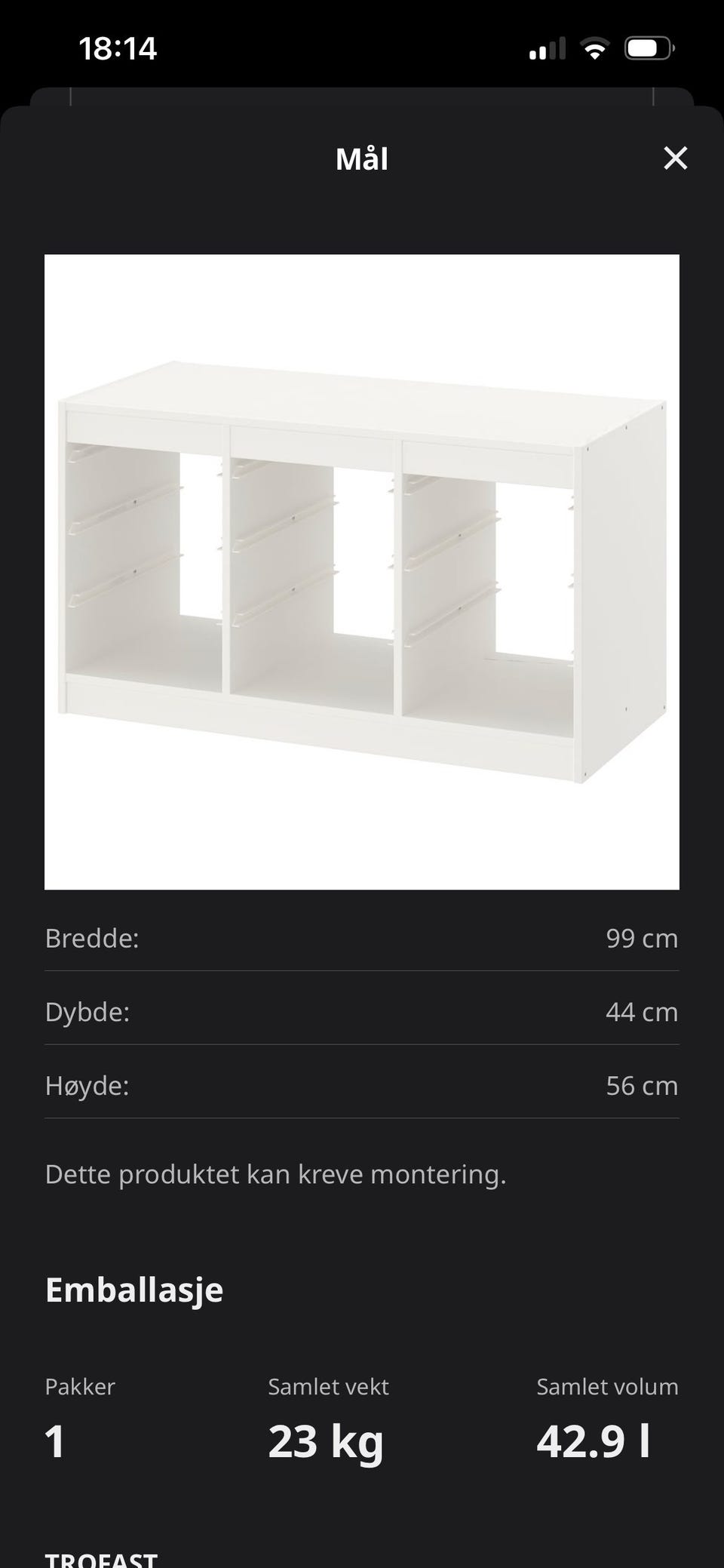
Task: Open the TROFAST product image
Action: pyautogui.click(x=362, y=570)
